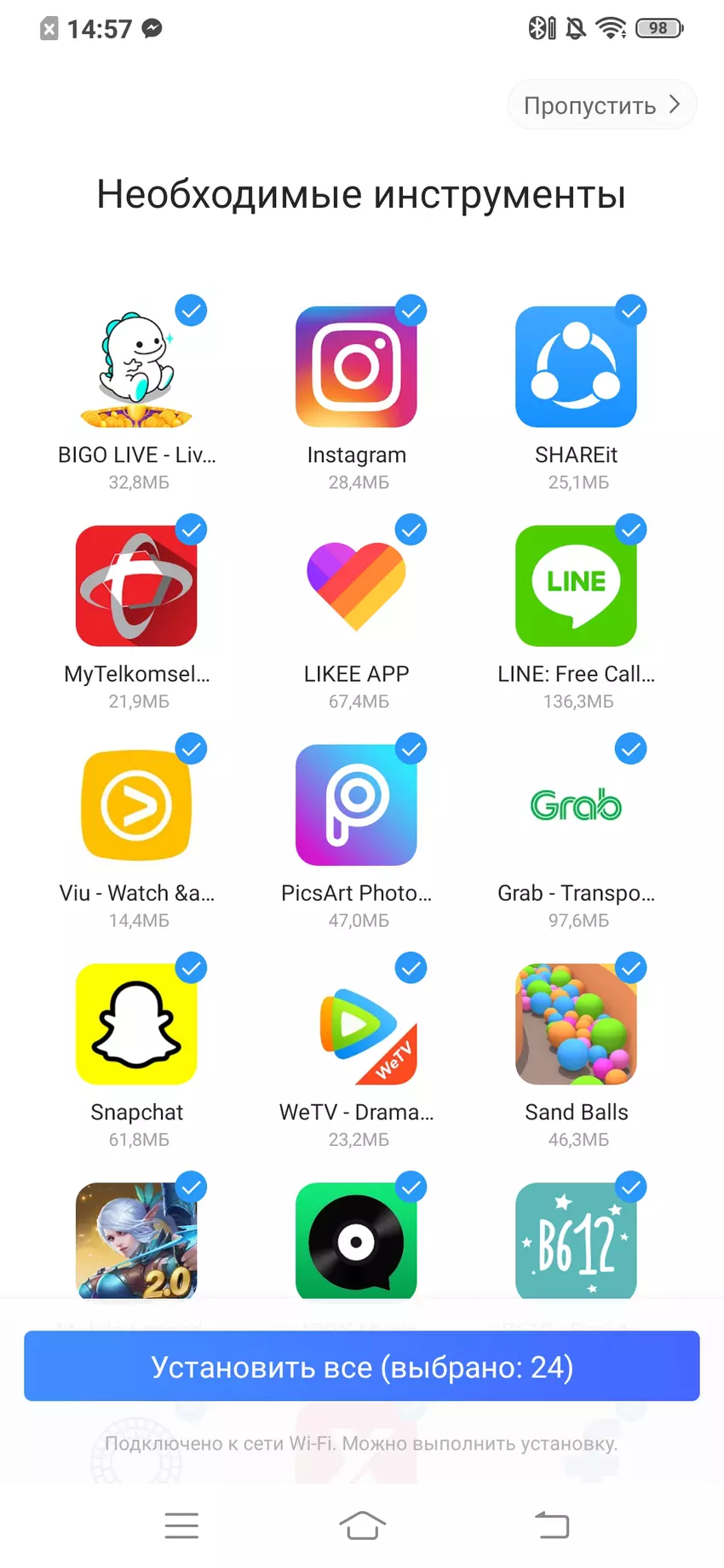Uncheck Viu - Watch app
Viewport: 724px width, 1568px height.
(x=192, y=749)
